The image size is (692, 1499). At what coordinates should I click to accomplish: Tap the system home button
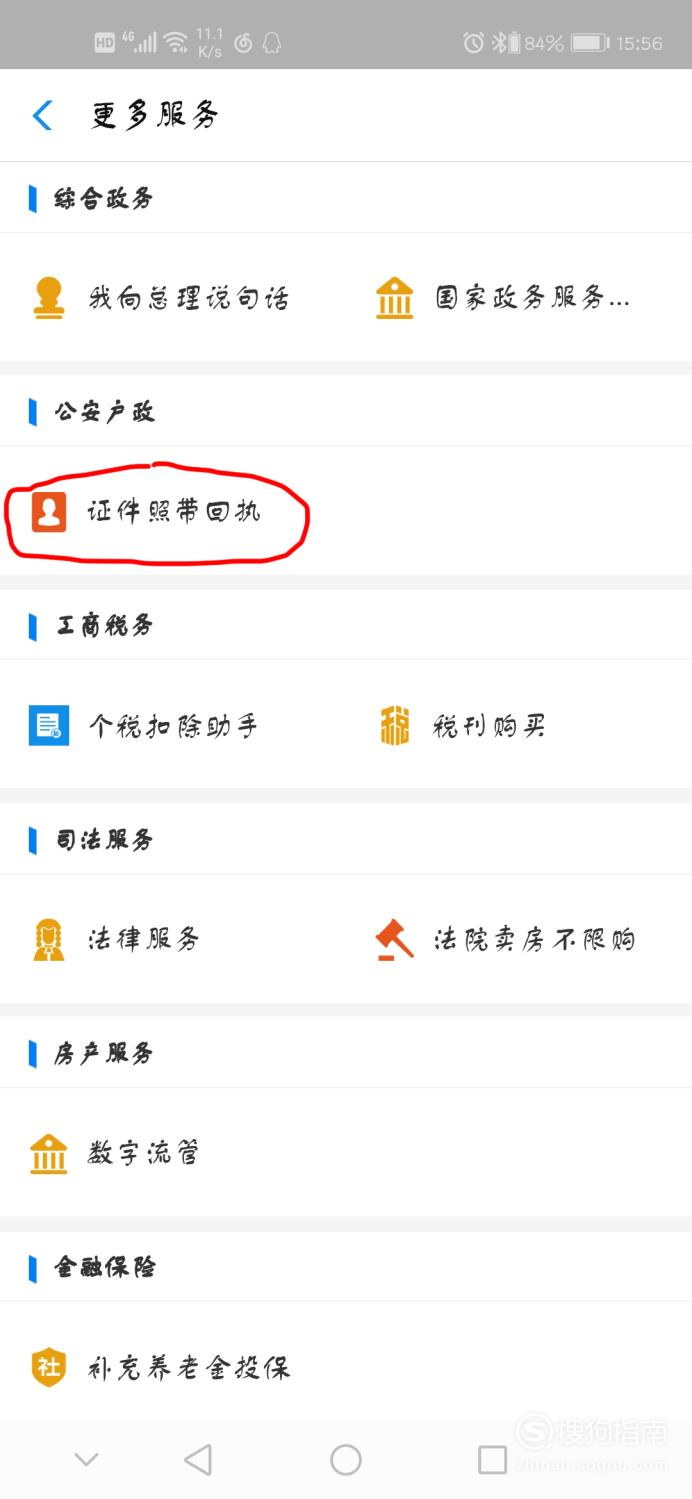[x=346, y=1460]
